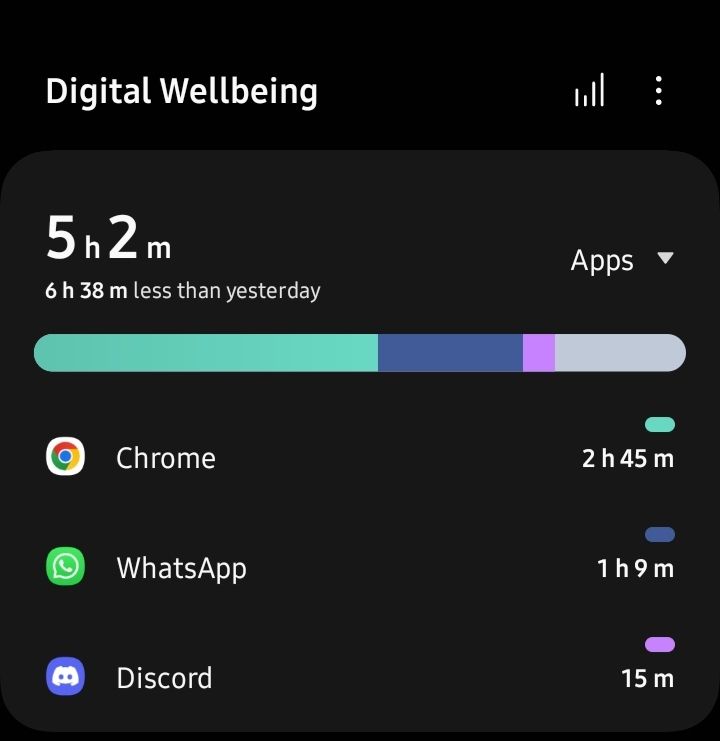Expand the Apps dropdown selector
The width and height of the screenshot is (720, 741).
click(621, 260)
